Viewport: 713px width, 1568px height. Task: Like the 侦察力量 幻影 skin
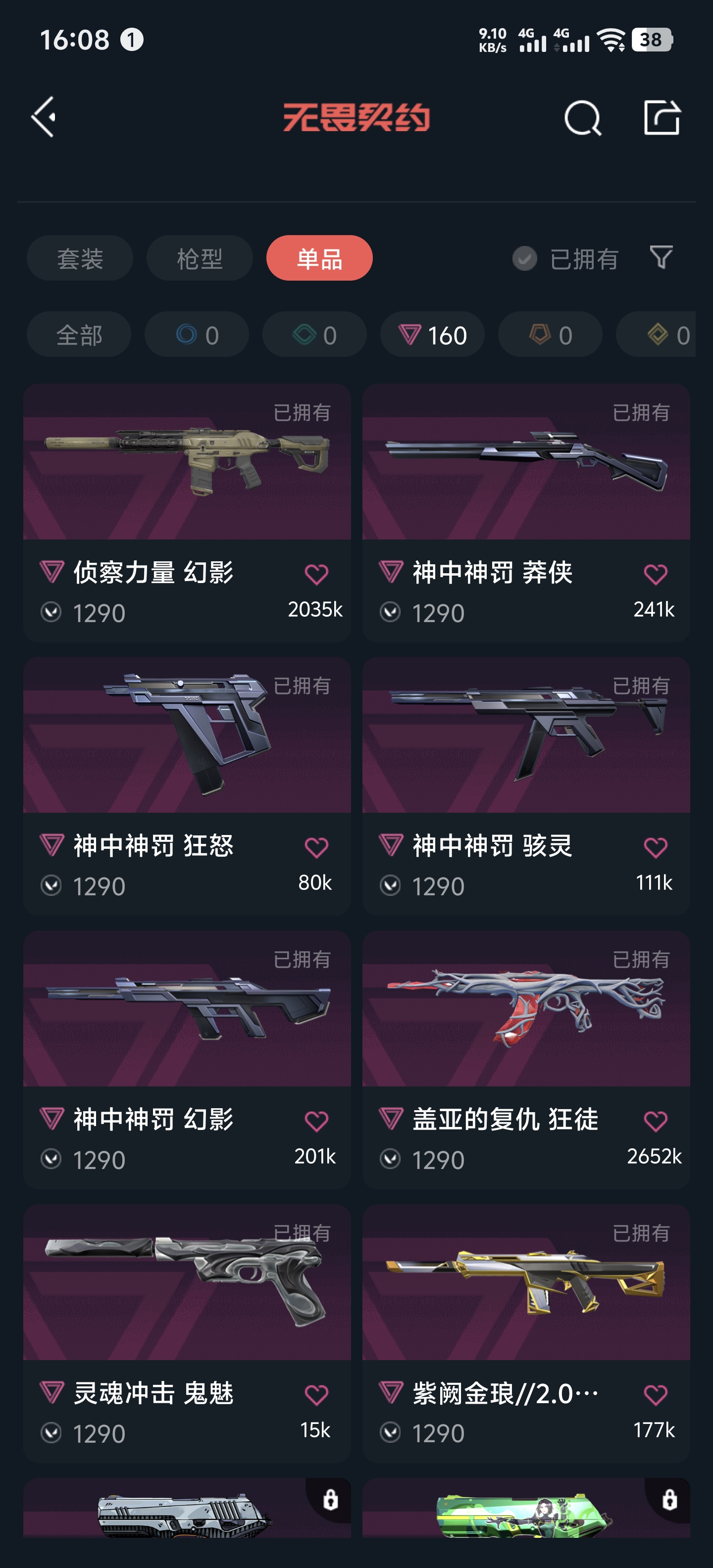point(316,574)
